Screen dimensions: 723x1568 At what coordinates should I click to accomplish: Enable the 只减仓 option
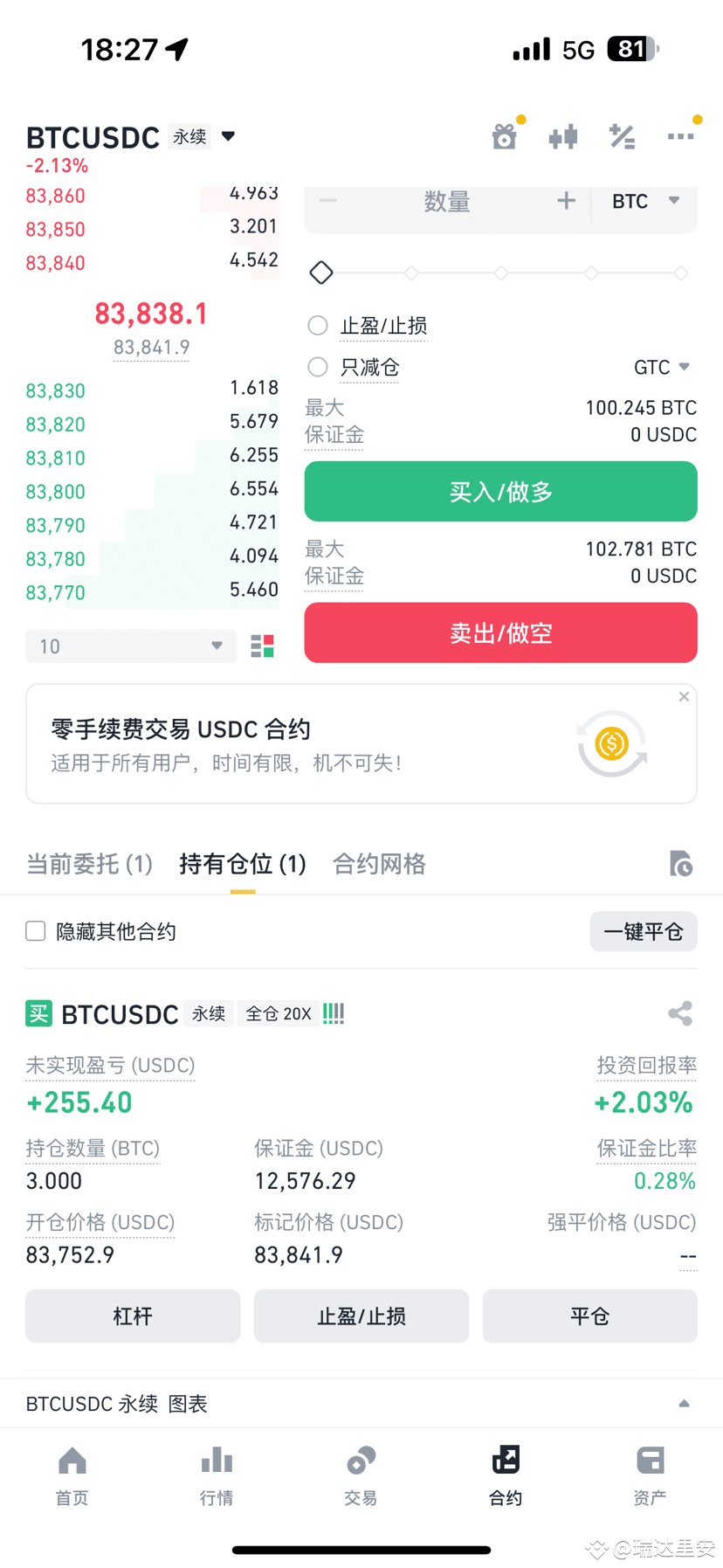tap(318, 367)
